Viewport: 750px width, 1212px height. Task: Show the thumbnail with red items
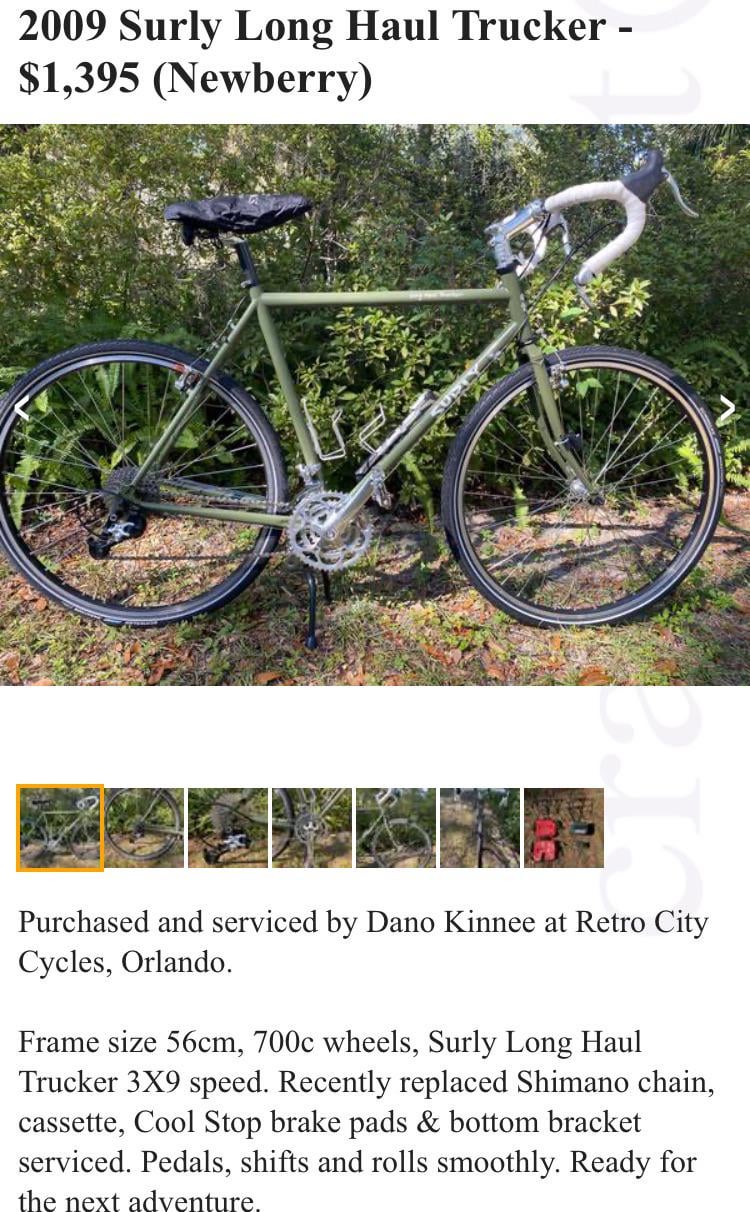564,828
